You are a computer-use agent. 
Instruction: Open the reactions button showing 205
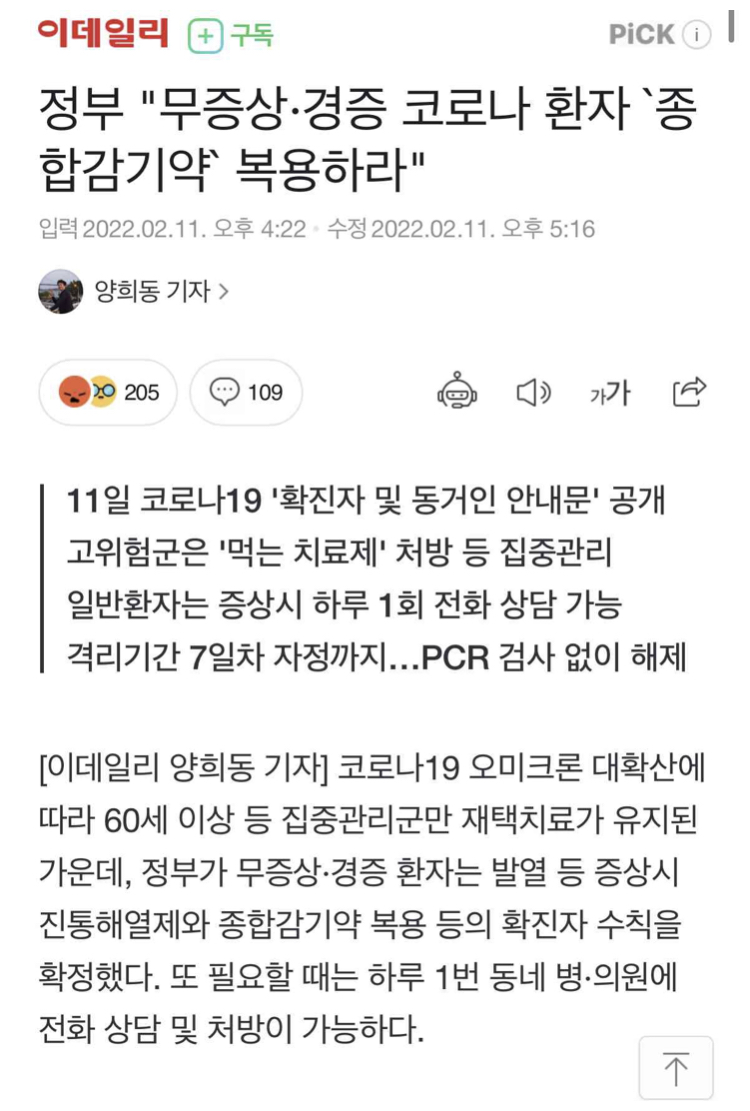tap(108, 393)
